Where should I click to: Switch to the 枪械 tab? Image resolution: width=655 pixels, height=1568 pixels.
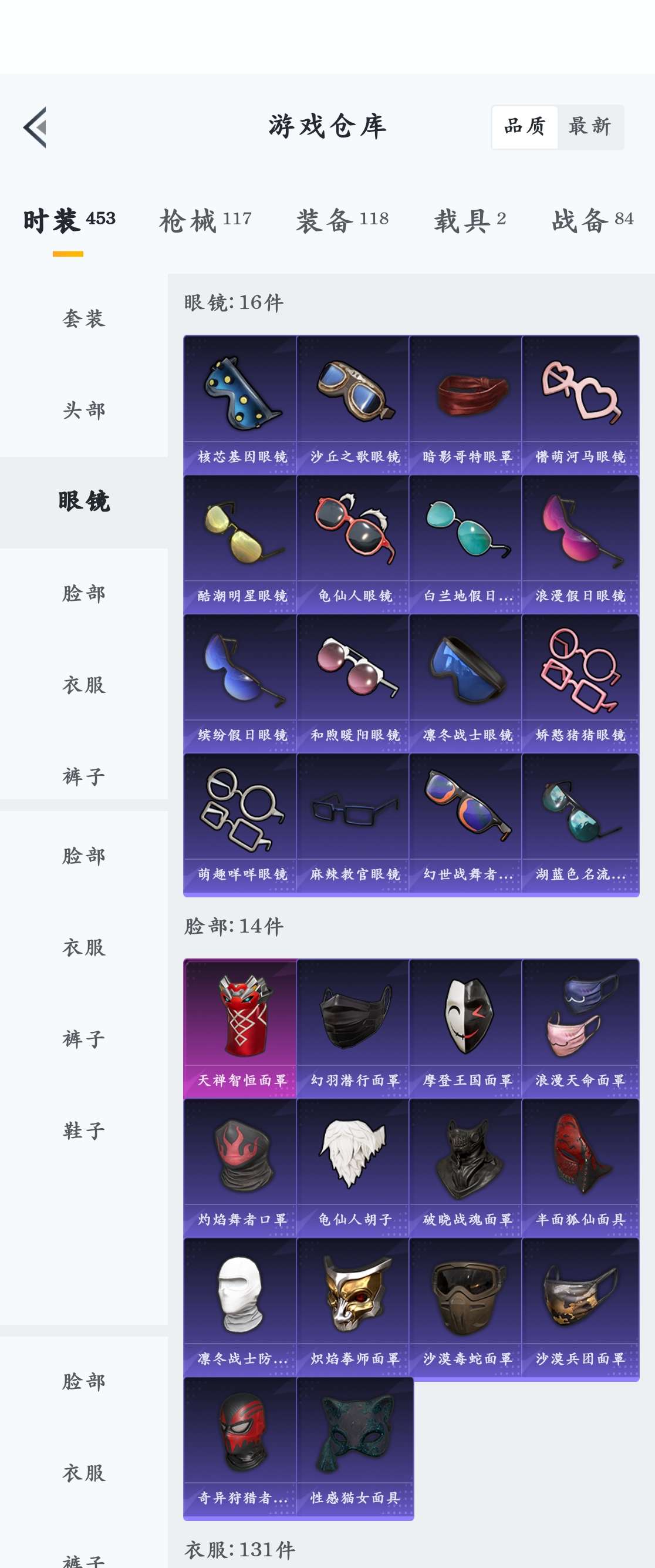(205, 220)
